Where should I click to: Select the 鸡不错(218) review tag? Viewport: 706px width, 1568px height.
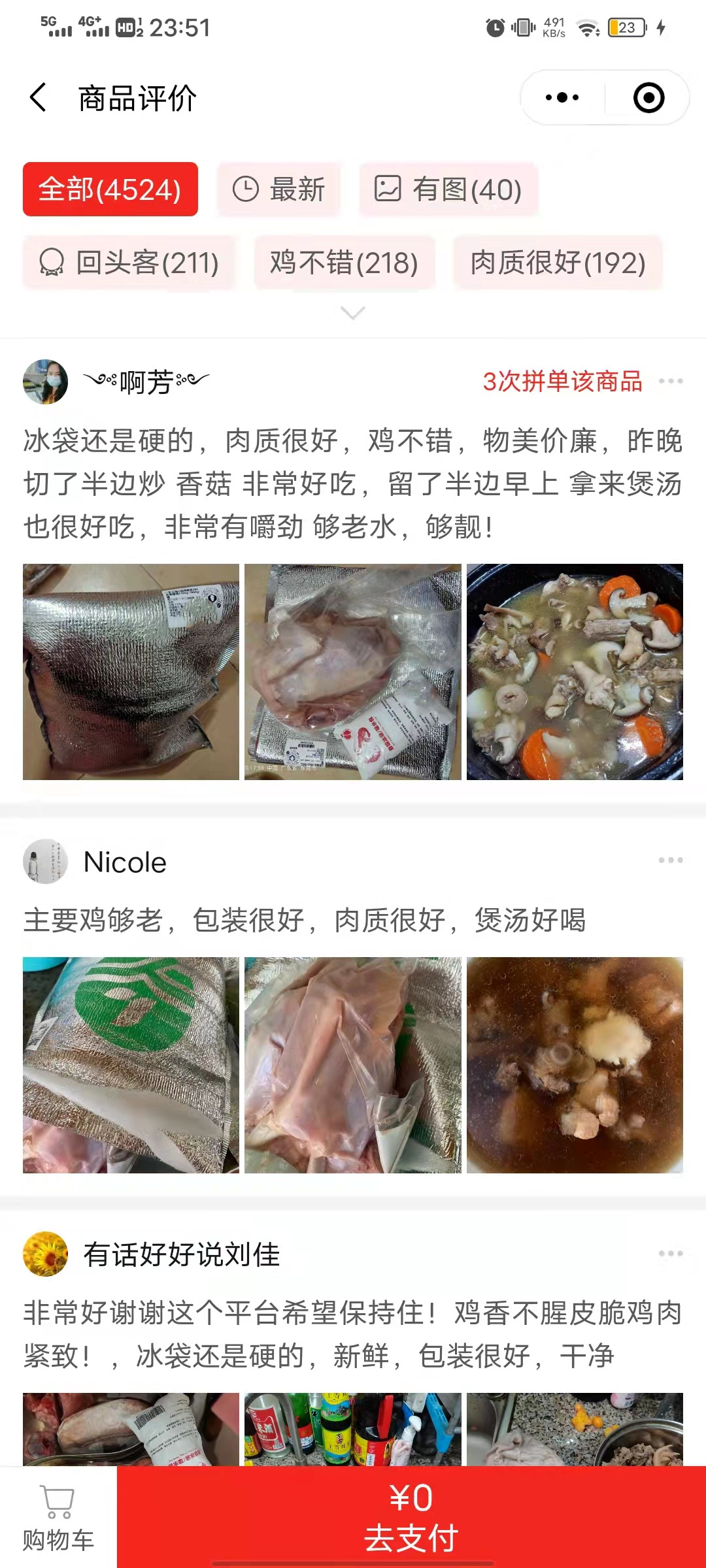[x=345, y=263]
